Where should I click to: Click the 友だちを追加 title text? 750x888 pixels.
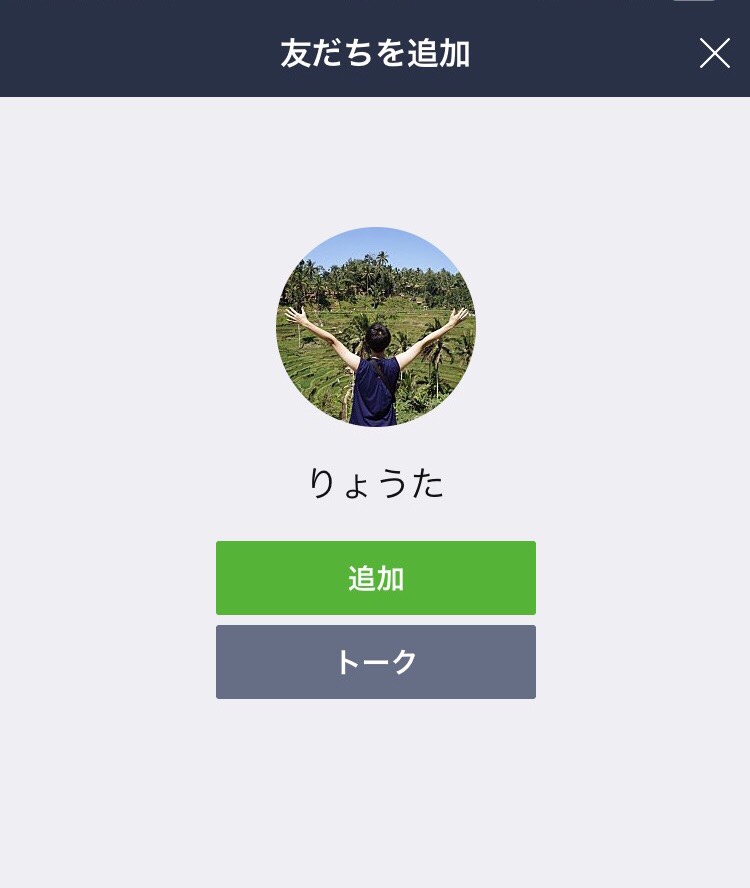point(375,54)
